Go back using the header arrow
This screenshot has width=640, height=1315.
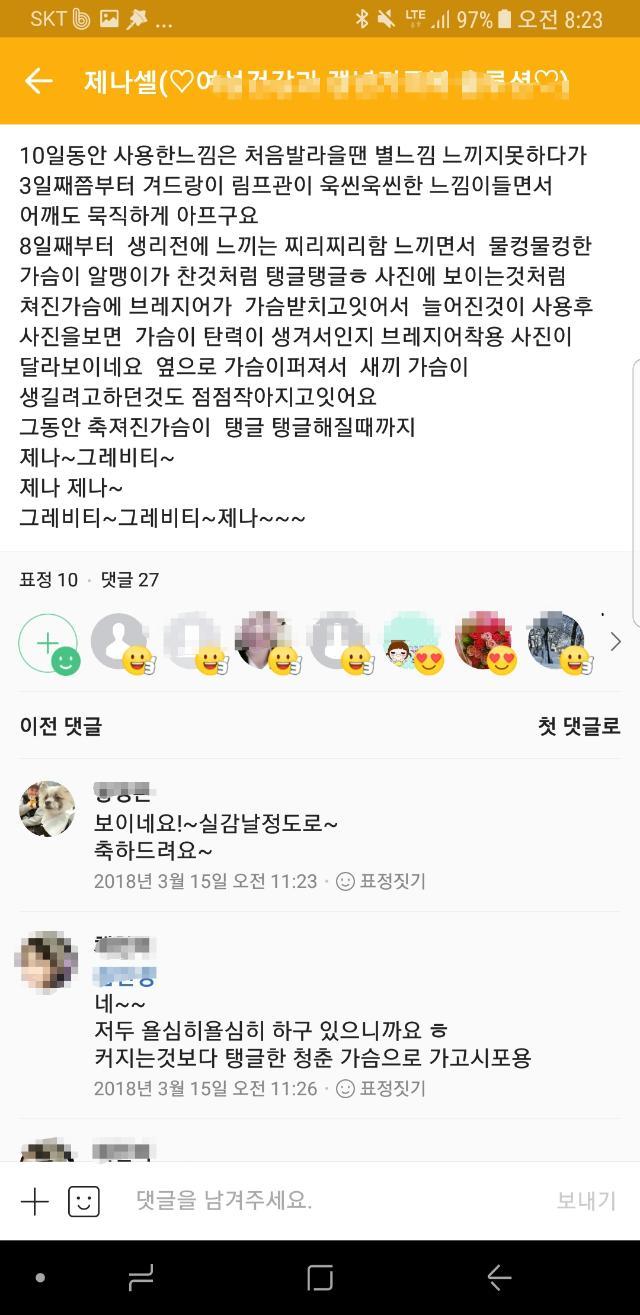38,82
